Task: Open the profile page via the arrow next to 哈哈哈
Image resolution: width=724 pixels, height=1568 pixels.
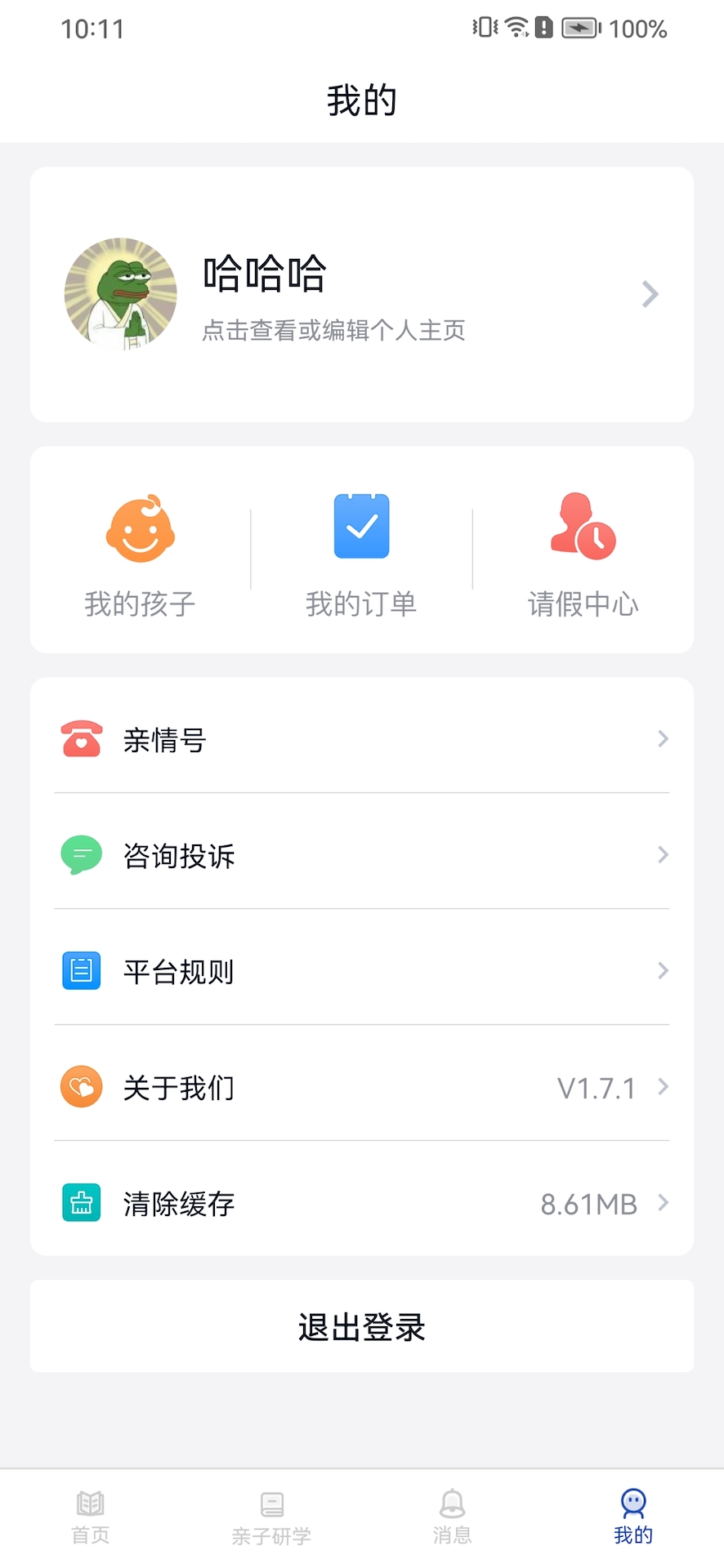Action: pos(650,294)
